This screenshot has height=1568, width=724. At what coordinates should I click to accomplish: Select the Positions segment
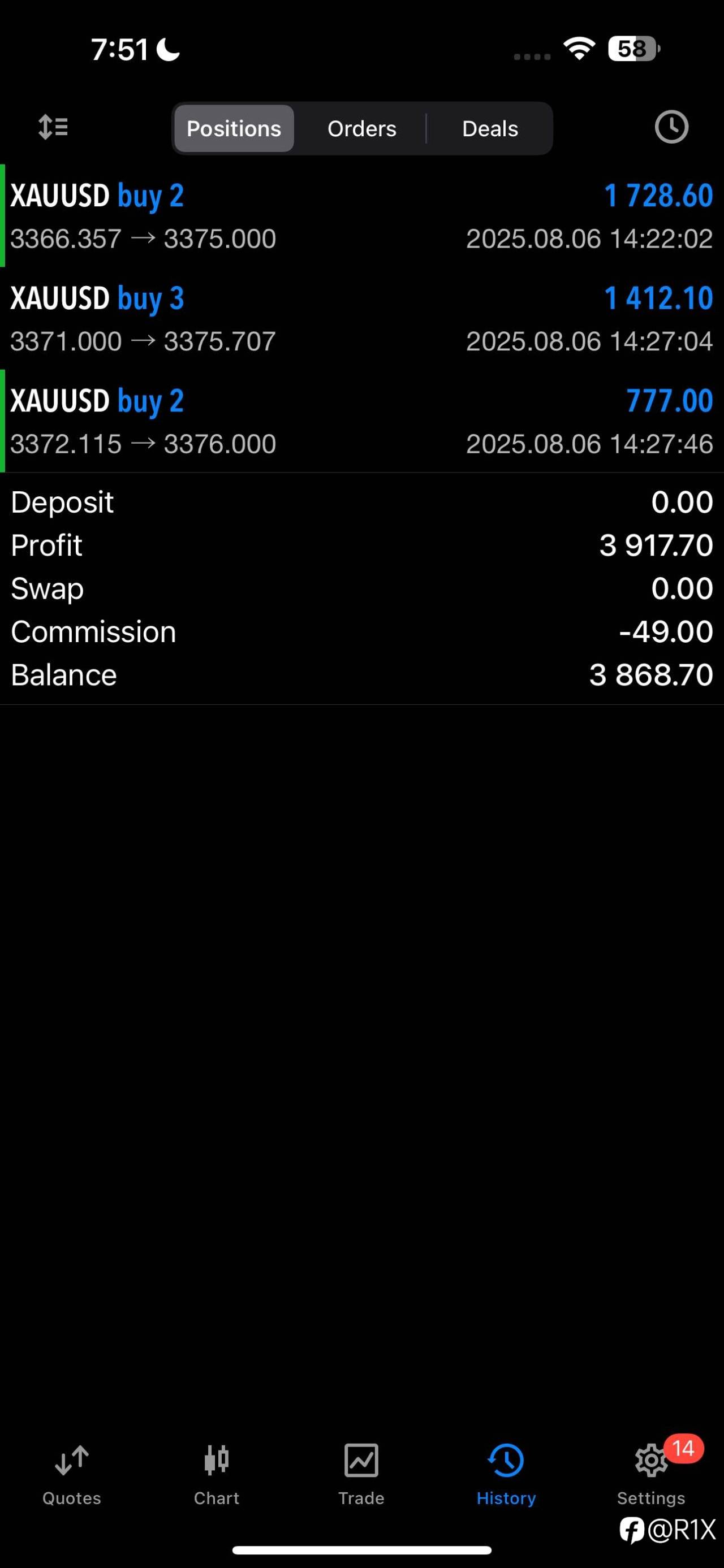click(x=234, y=128)
